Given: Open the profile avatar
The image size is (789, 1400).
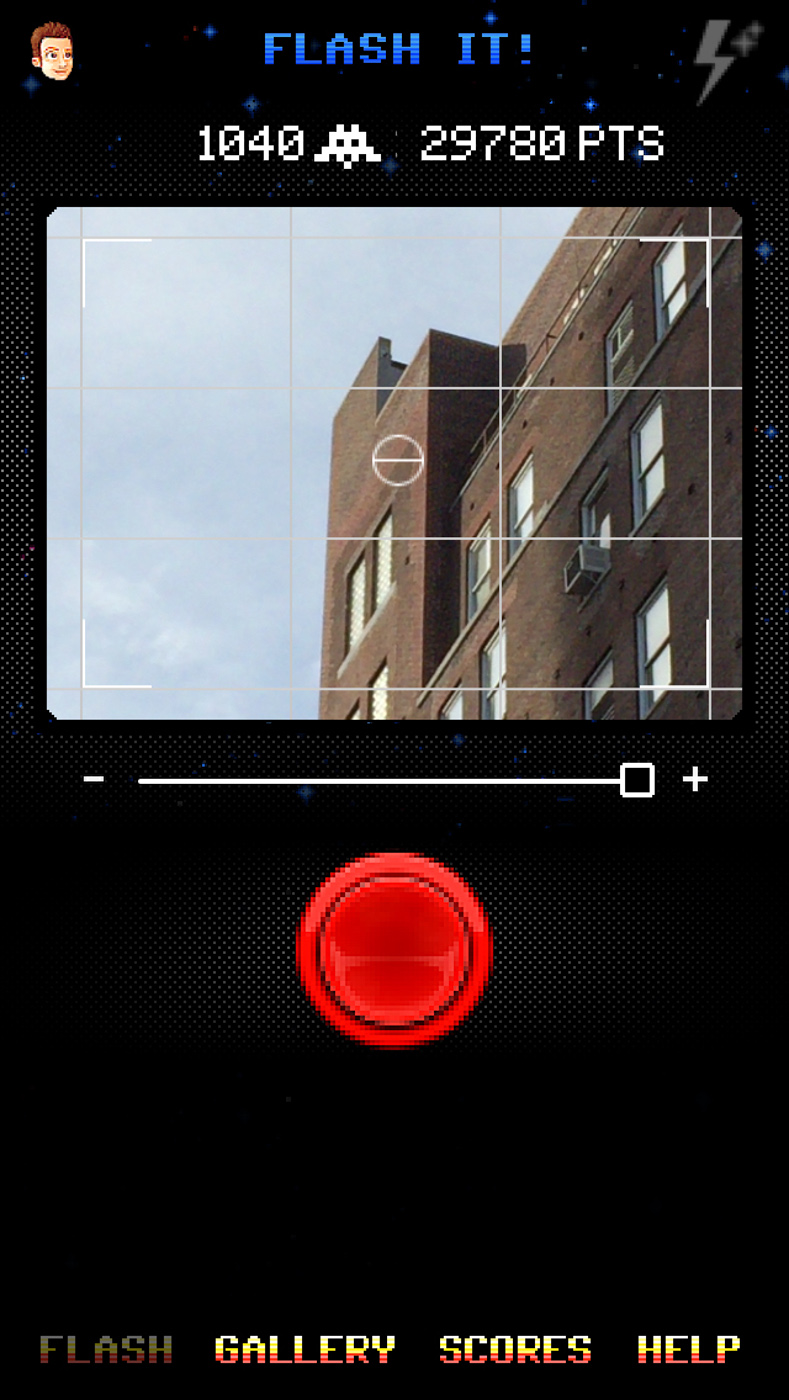Looking at the screenshot, I should (52, 52).
